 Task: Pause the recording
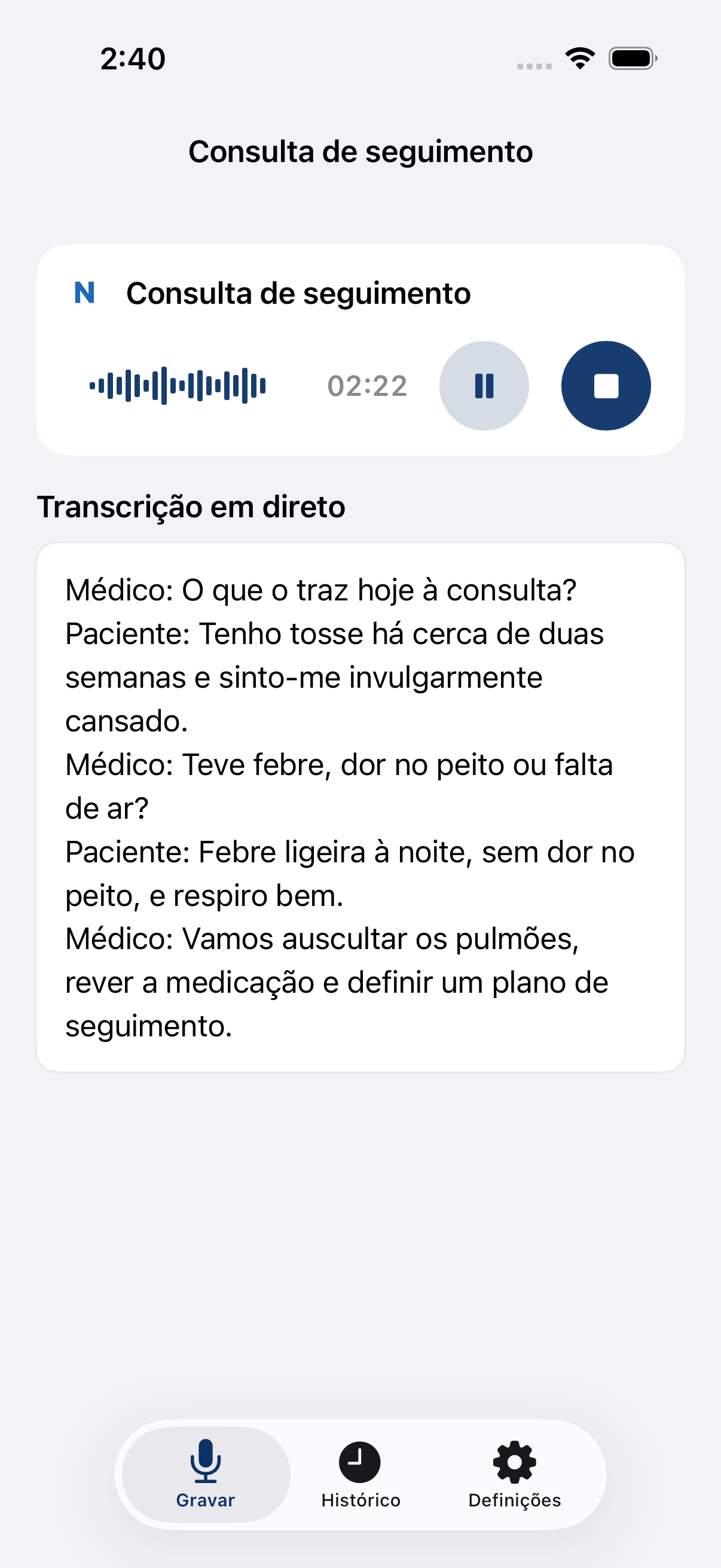point(484,385)
